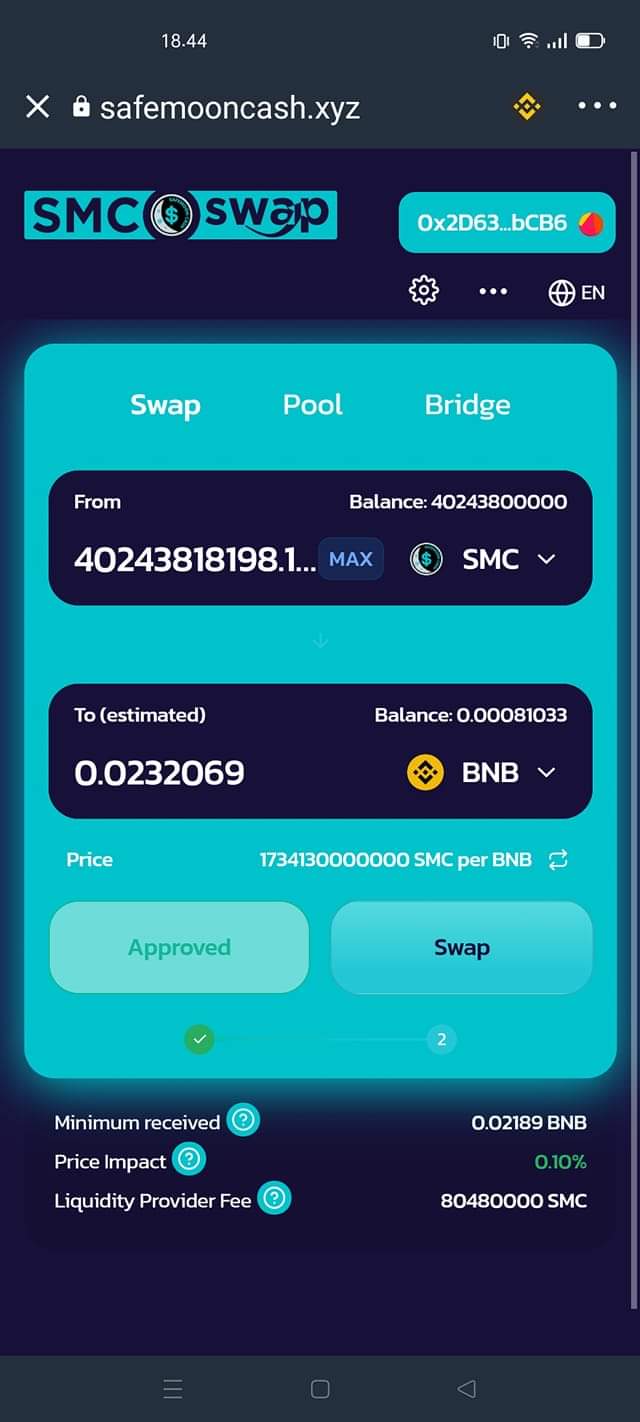
Task: Close the in-app browser page
Action: click(38, 107)
